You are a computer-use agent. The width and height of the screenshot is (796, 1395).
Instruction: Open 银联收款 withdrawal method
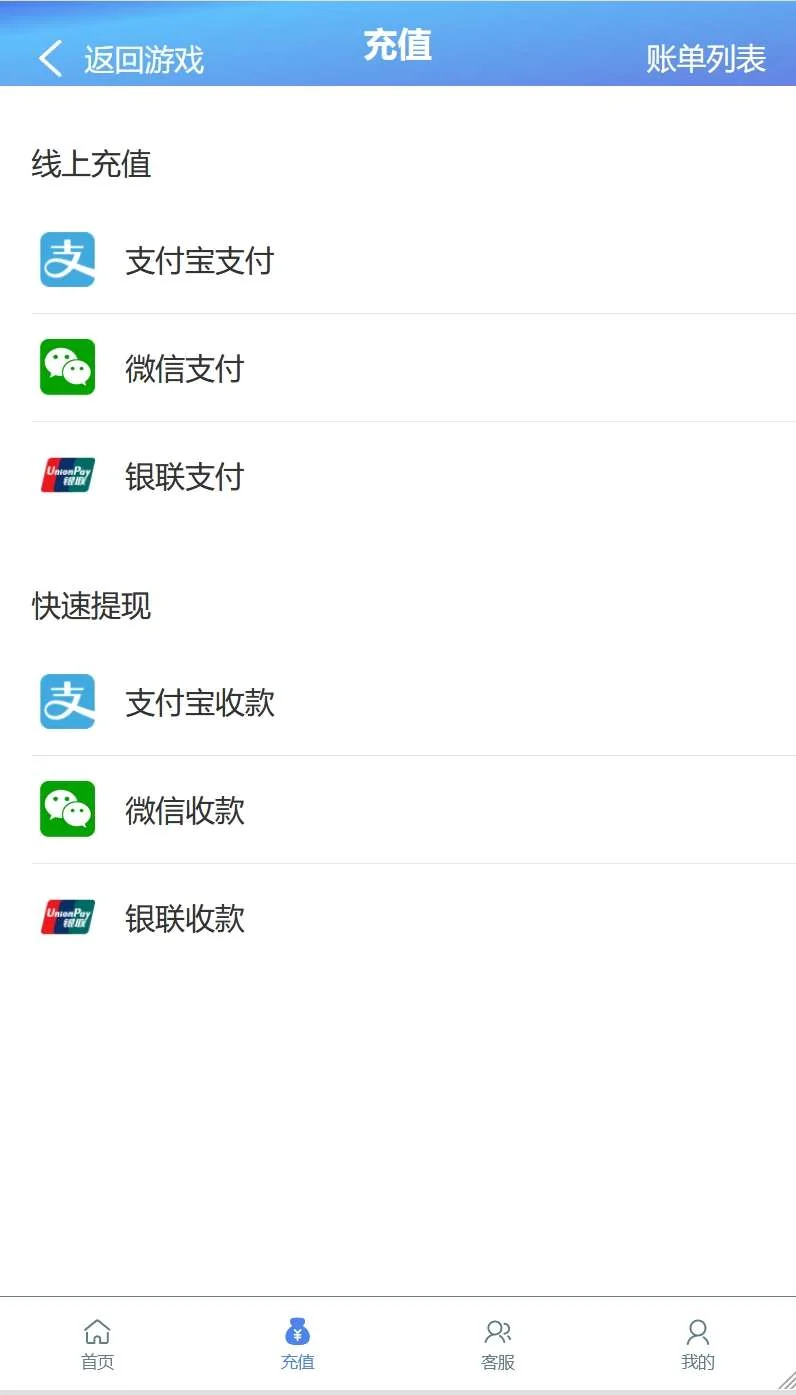coord(185,918)
